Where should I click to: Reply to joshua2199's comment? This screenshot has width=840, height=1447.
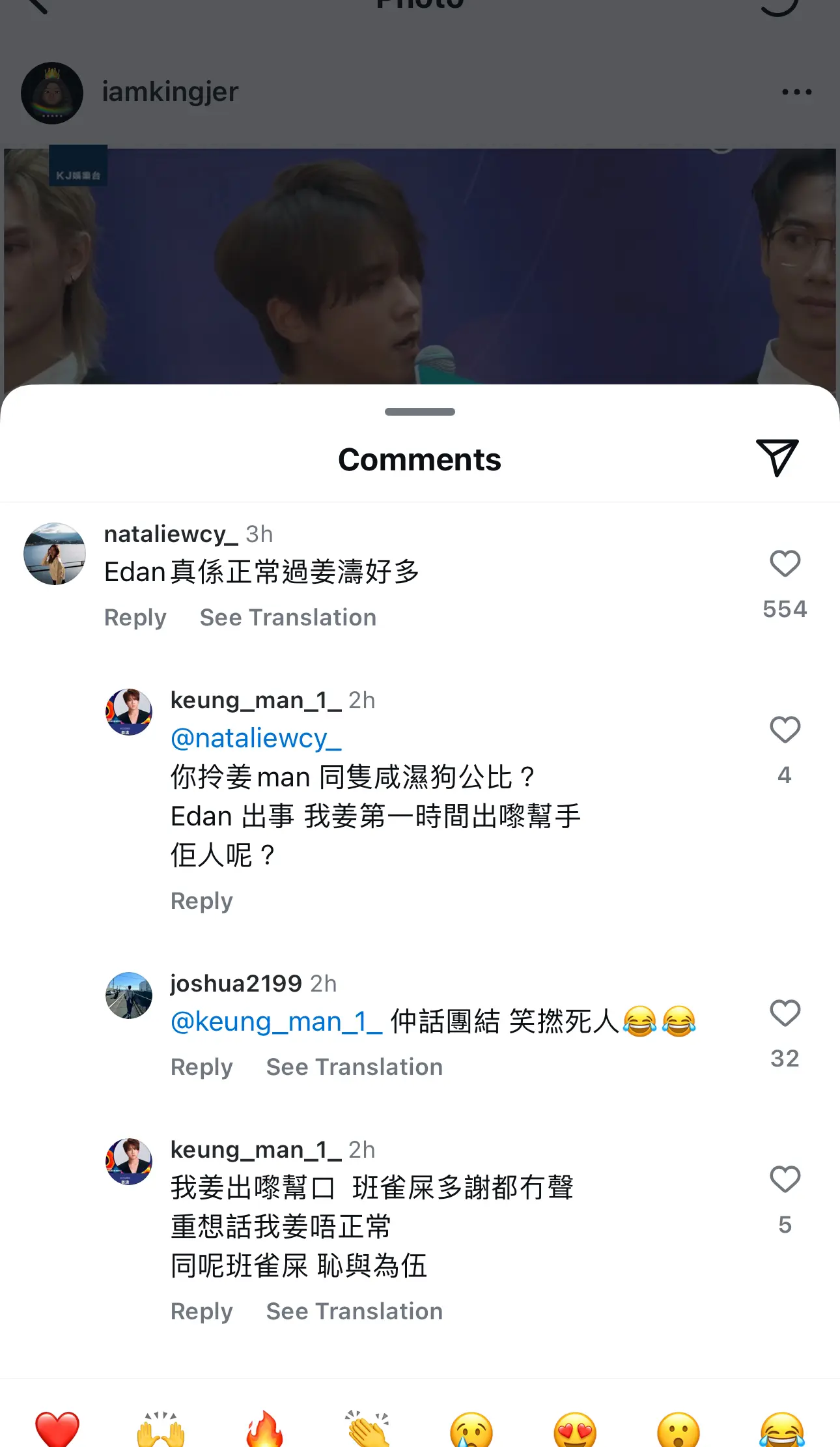pyautogui.click(x=201, y=1067)
